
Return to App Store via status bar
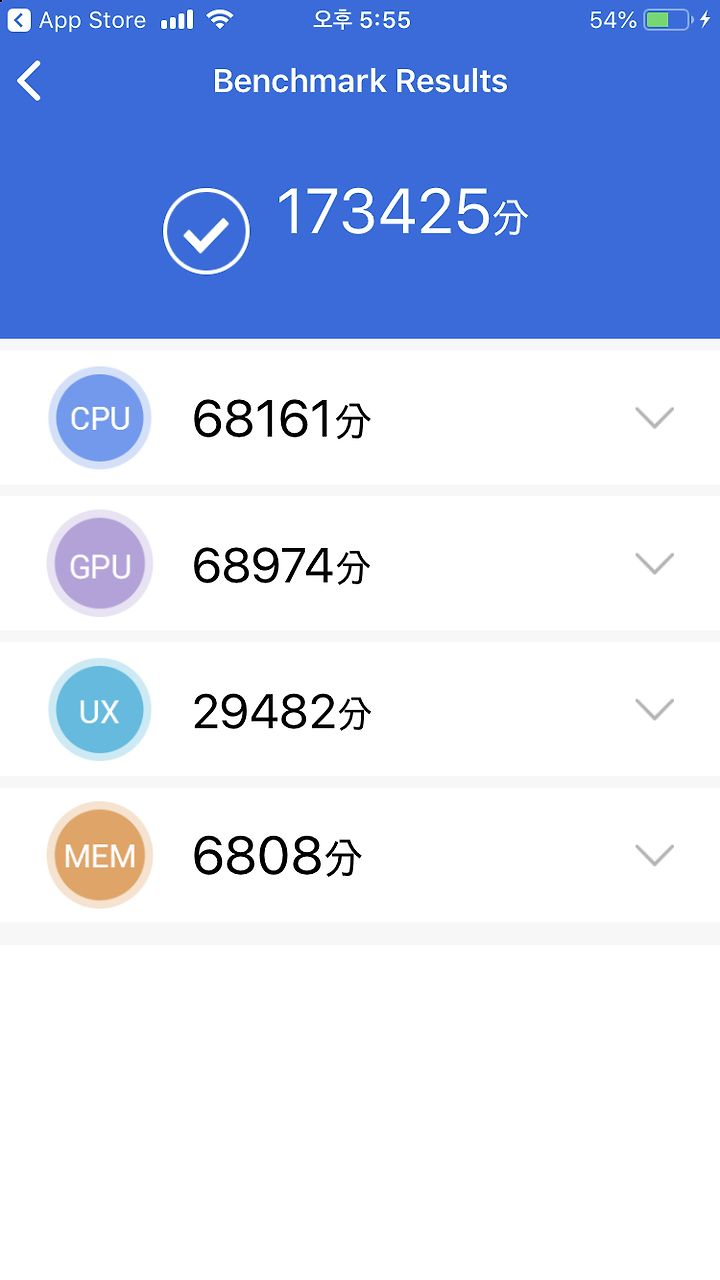coord(77,20)
